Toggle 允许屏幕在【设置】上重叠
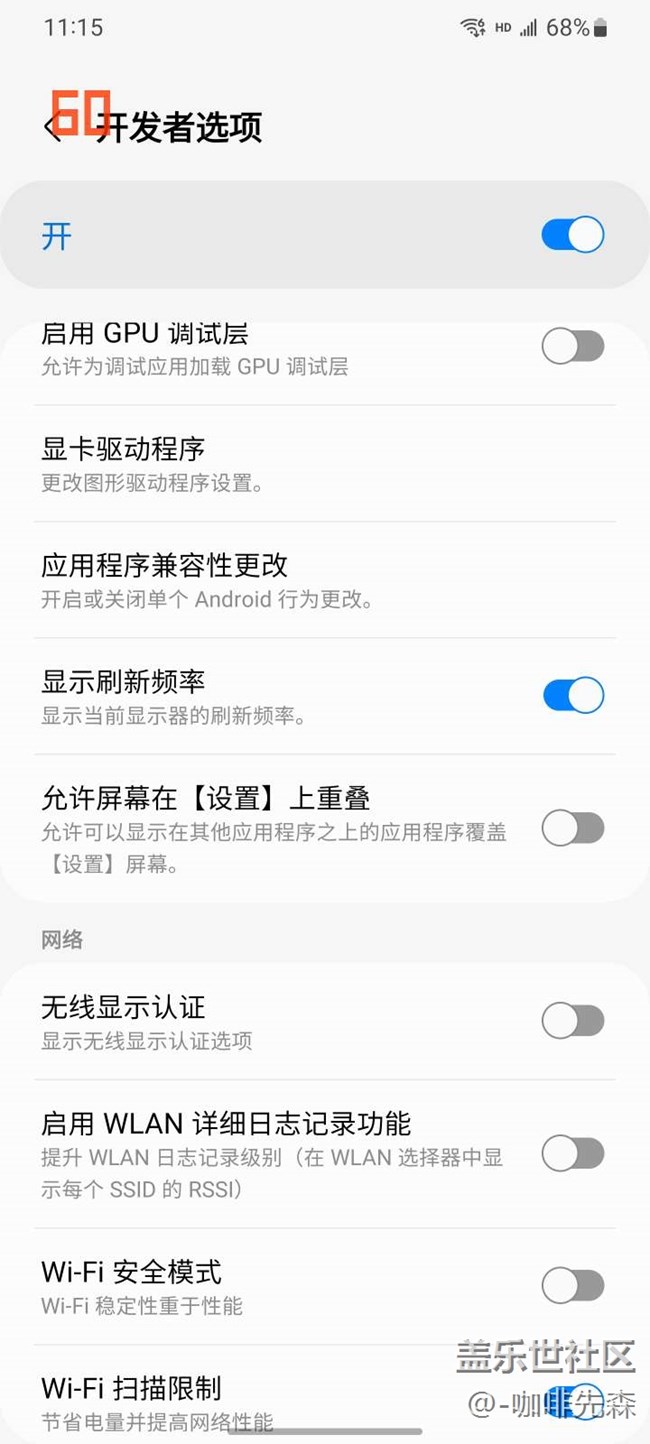The height and width of the screenshot is (1444, 650). pos(573,828)
